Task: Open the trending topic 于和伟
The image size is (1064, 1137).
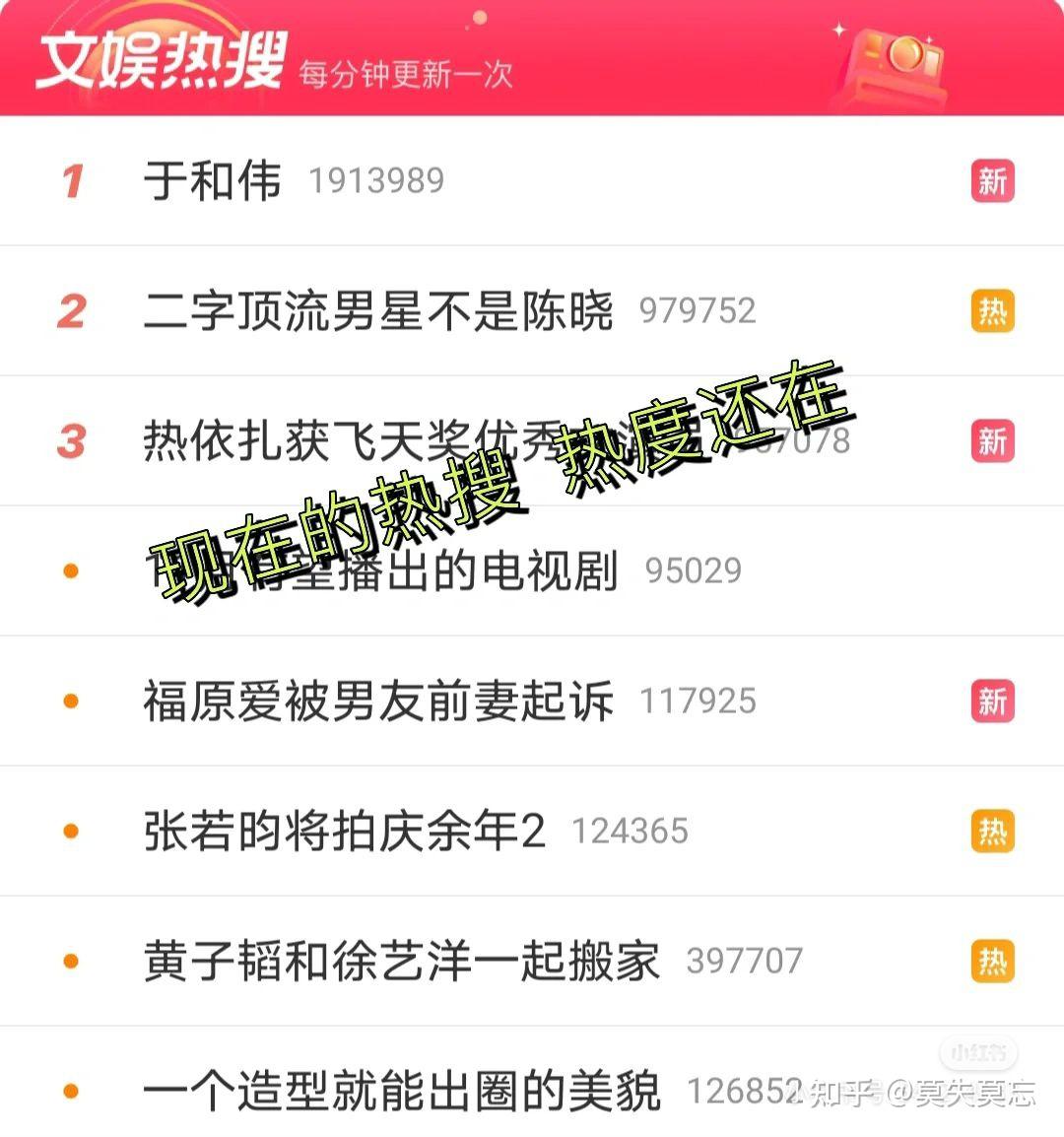Action: pyautogui.click(x=212, y=181)
